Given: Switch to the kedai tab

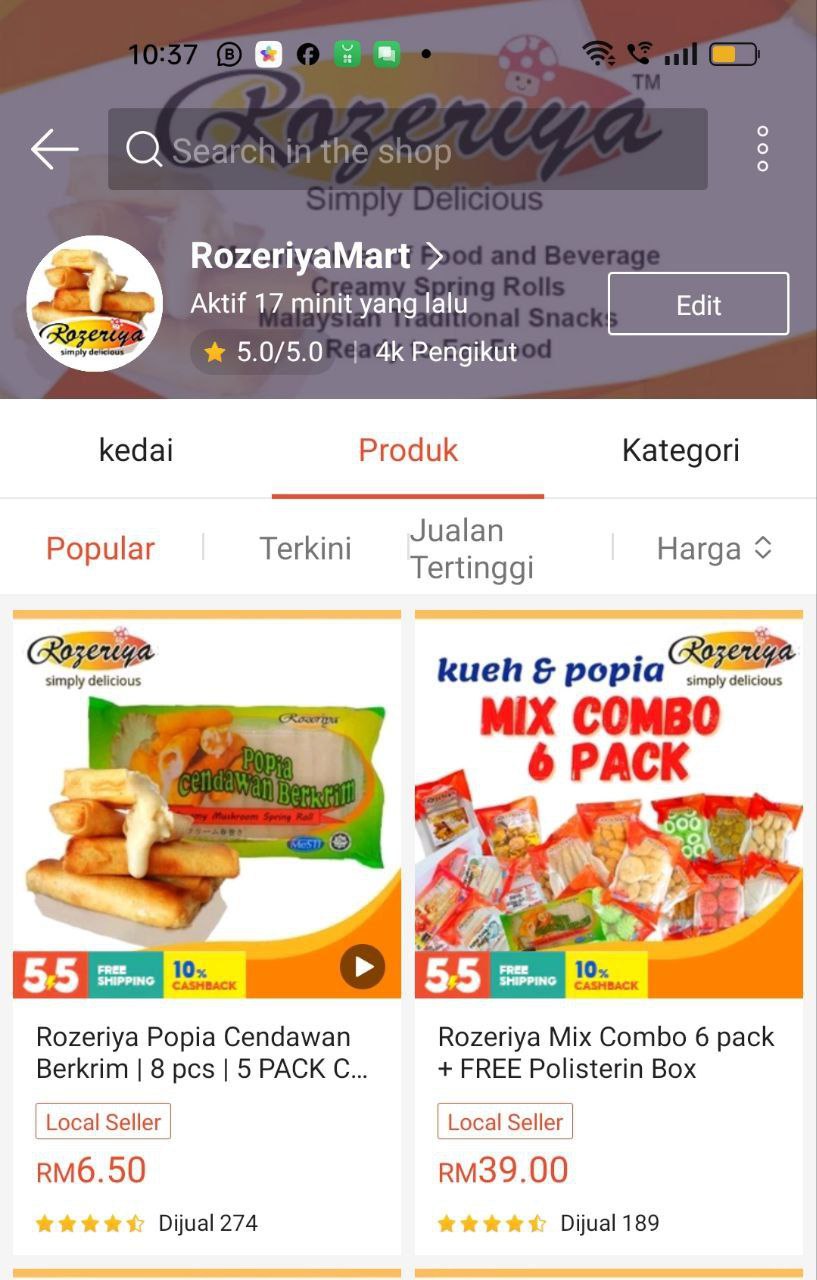Looking at the screenshot, I should pos(136,450).
